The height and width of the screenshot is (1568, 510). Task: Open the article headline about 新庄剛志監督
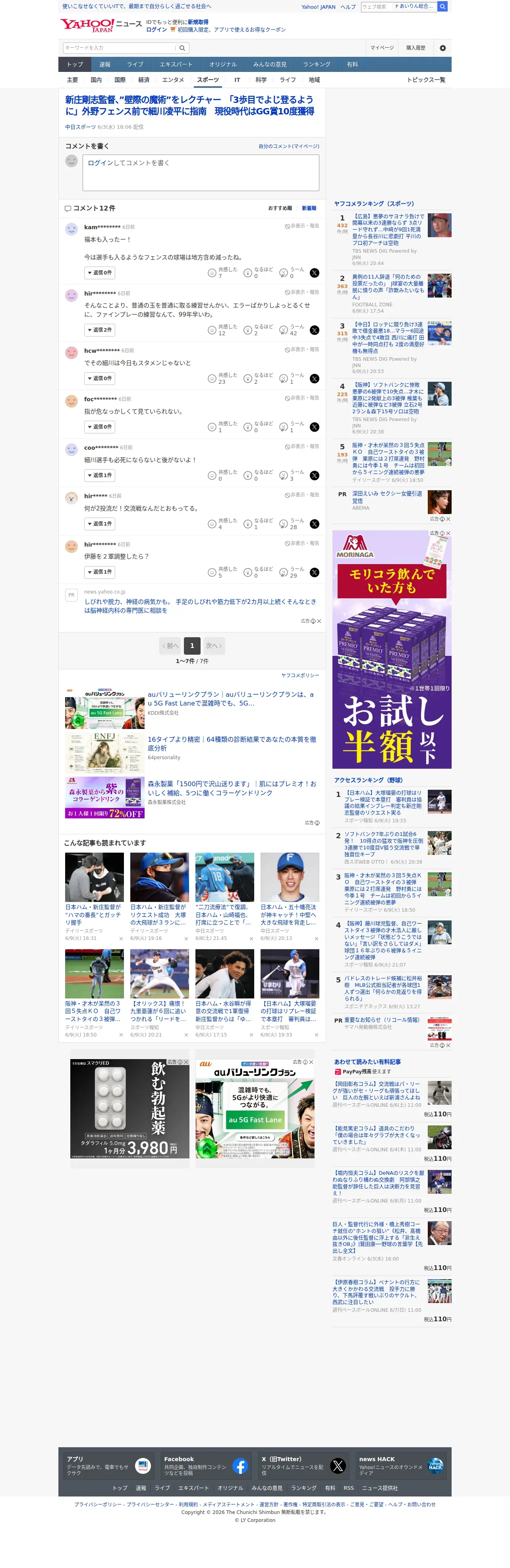click(190, 105)
